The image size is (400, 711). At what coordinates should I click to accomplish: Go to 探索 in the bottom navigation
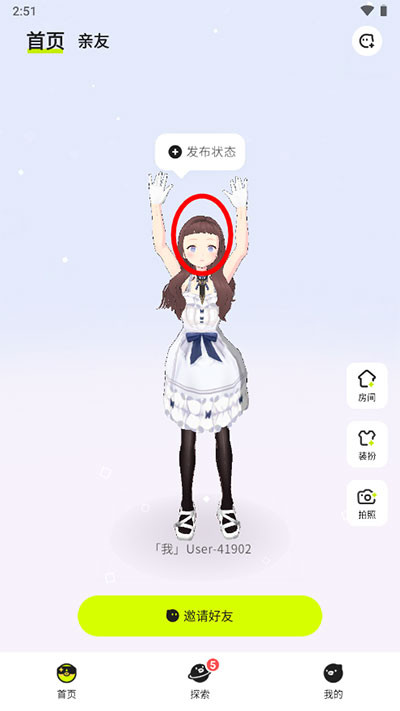click(x=200, y=679)
